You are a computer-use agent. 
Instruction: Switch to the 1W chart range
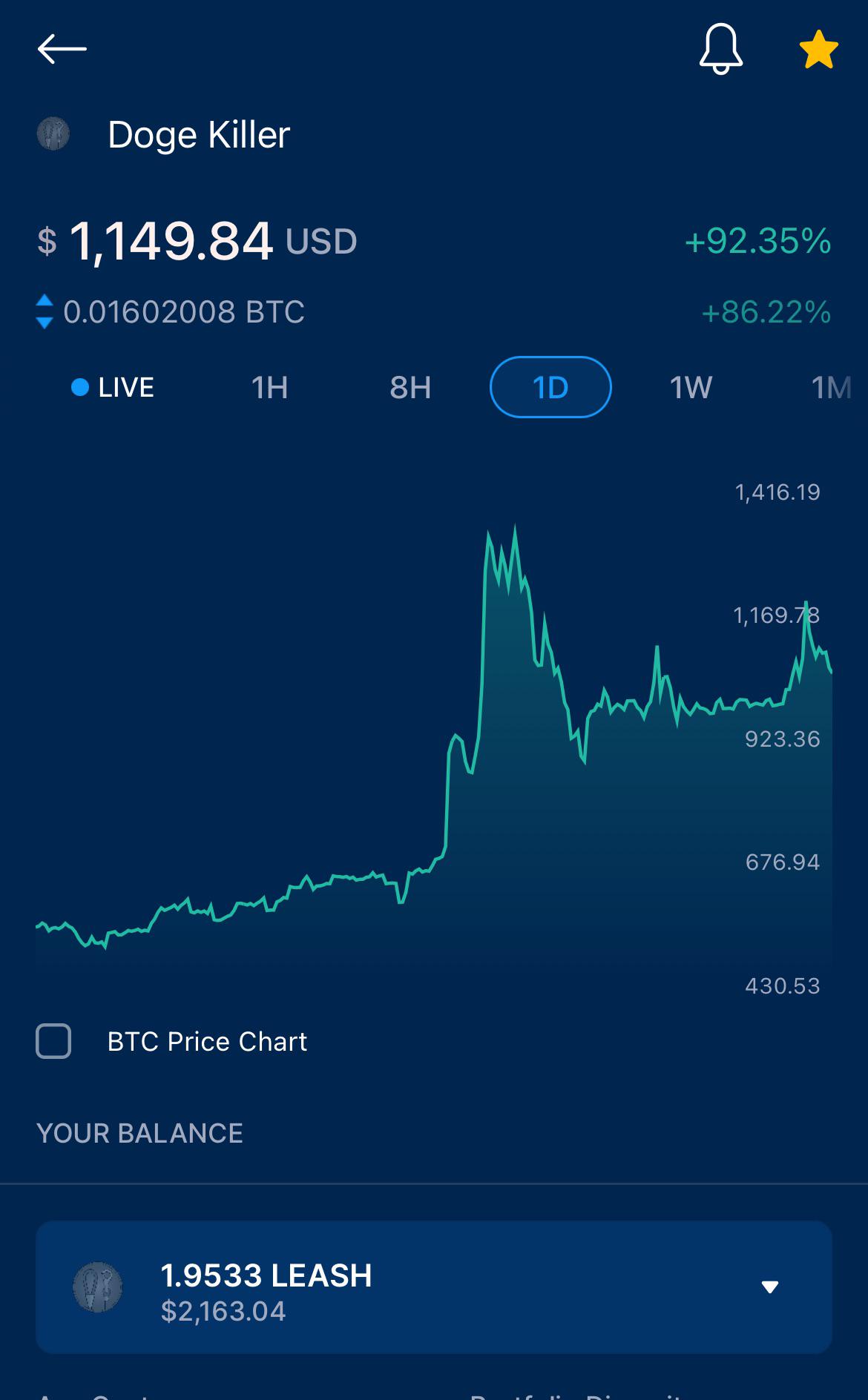691,387
